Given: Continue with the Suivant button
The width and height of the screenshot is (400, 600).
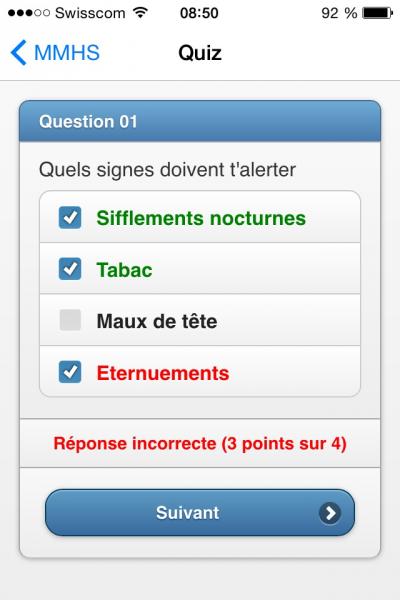Looking at the screenshot, I should coord(200,512).
